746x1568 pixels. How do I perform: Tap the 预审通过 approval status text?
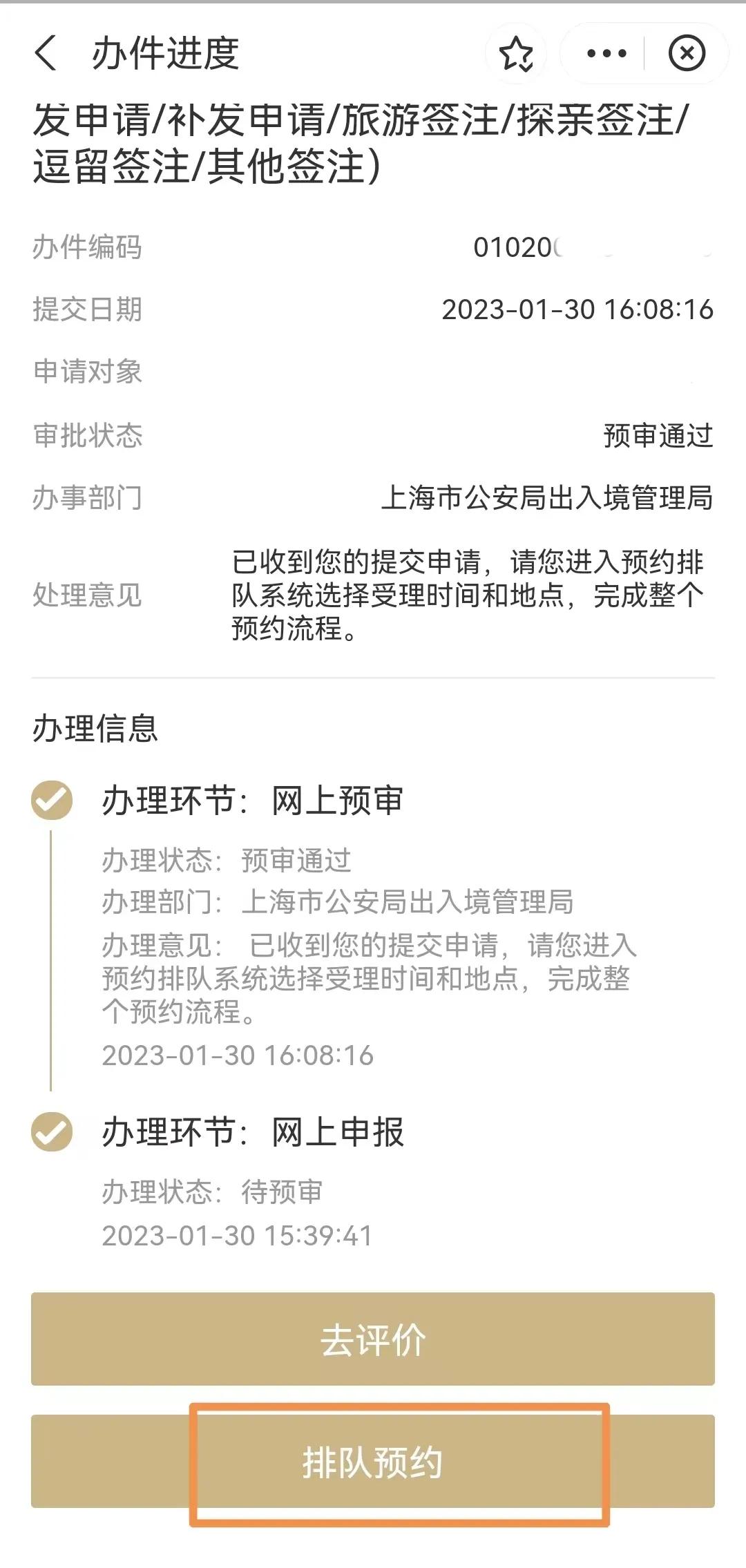(657, 435)
